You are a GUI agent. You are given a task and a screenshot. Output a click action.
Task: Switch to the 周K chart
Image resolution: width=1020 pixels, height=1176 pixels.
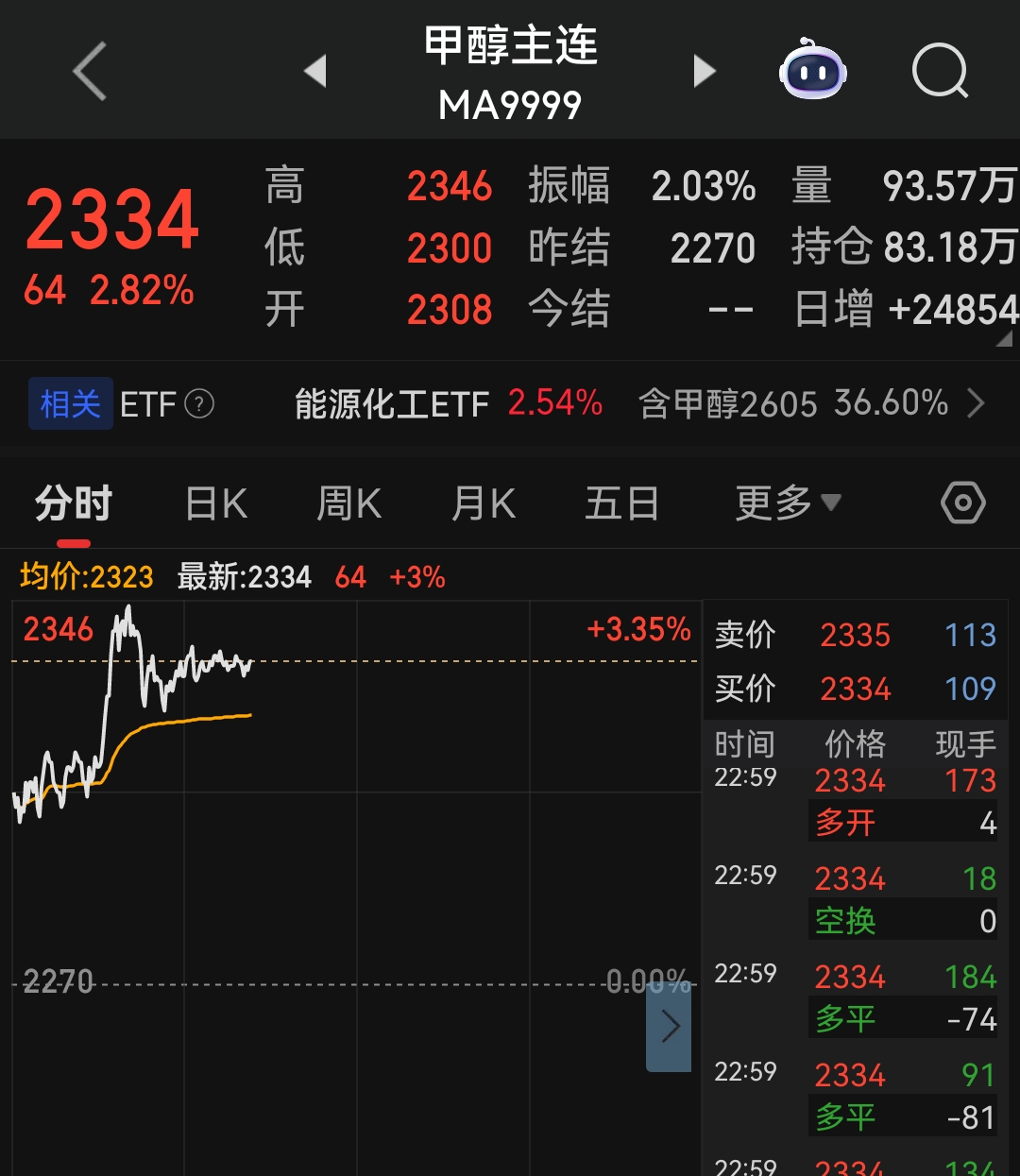point(349,503)
